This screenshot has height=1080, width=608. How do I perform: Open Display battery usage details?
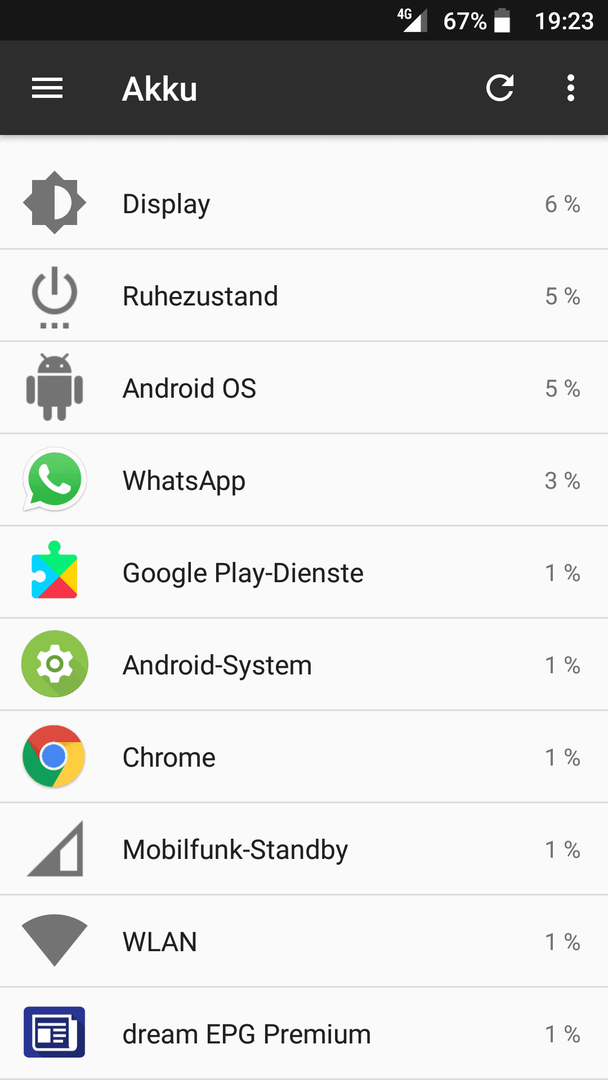304,203
